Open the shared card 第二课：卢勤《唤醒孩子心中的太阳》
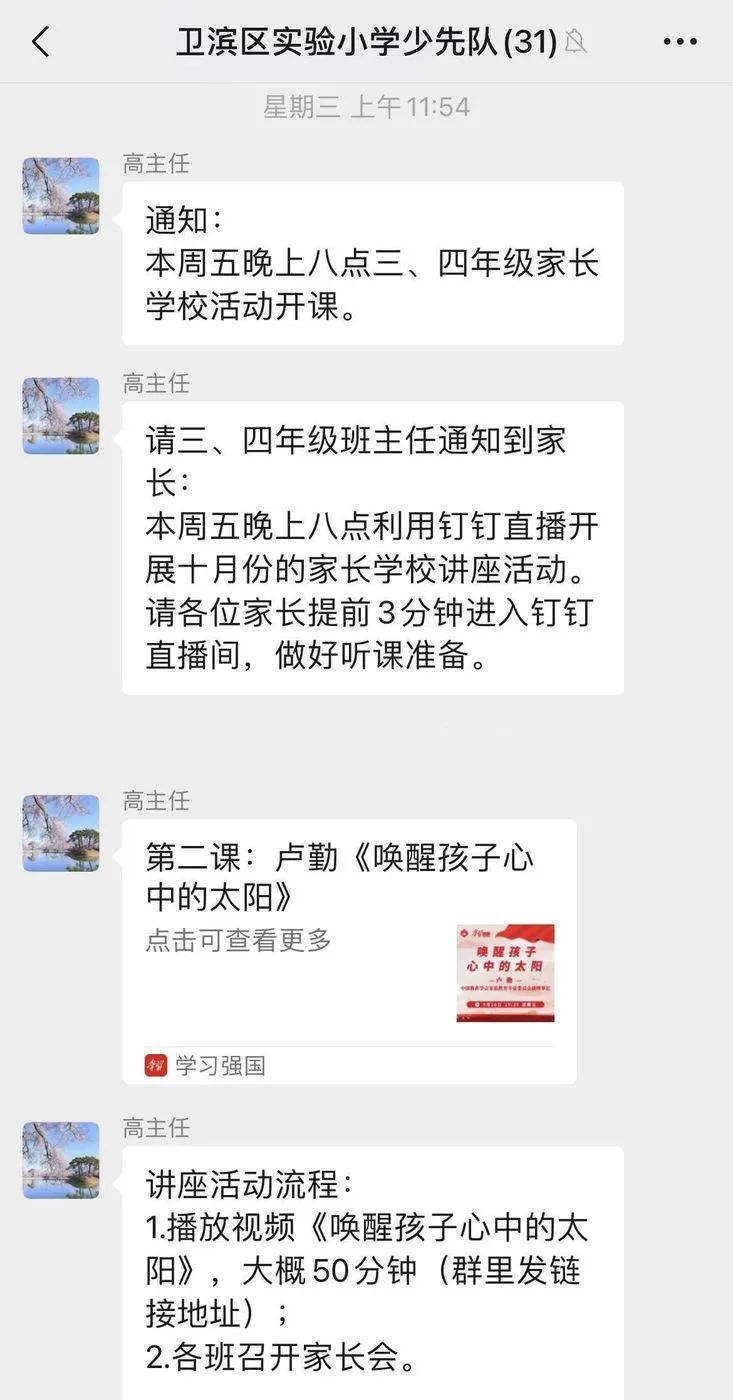Viewport: 733px width, 1400px height. click(349, 950)
